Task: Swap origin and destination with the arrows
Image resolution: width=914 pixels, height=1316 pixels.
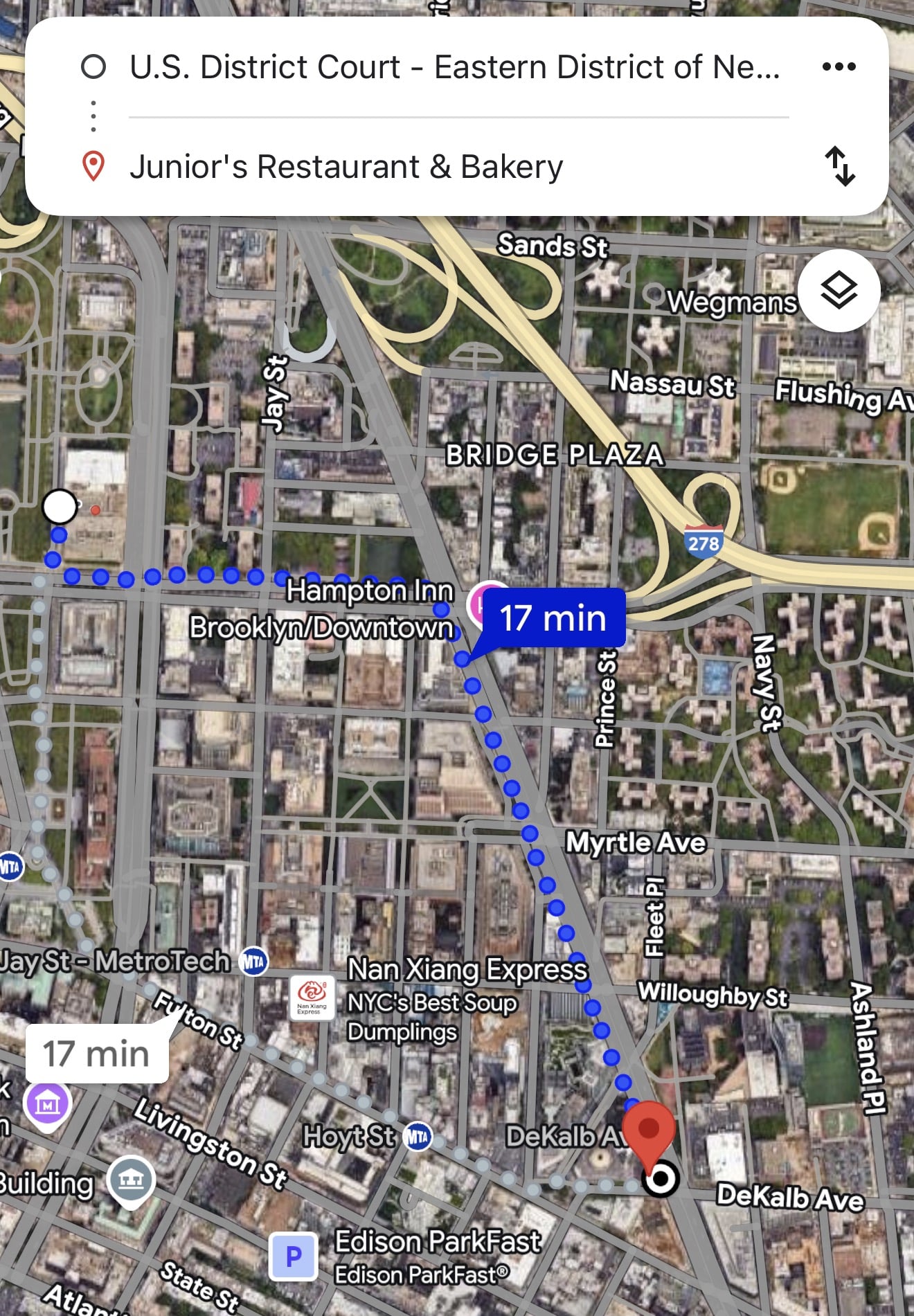Action: pyautogui.click(x=840, y=166)
